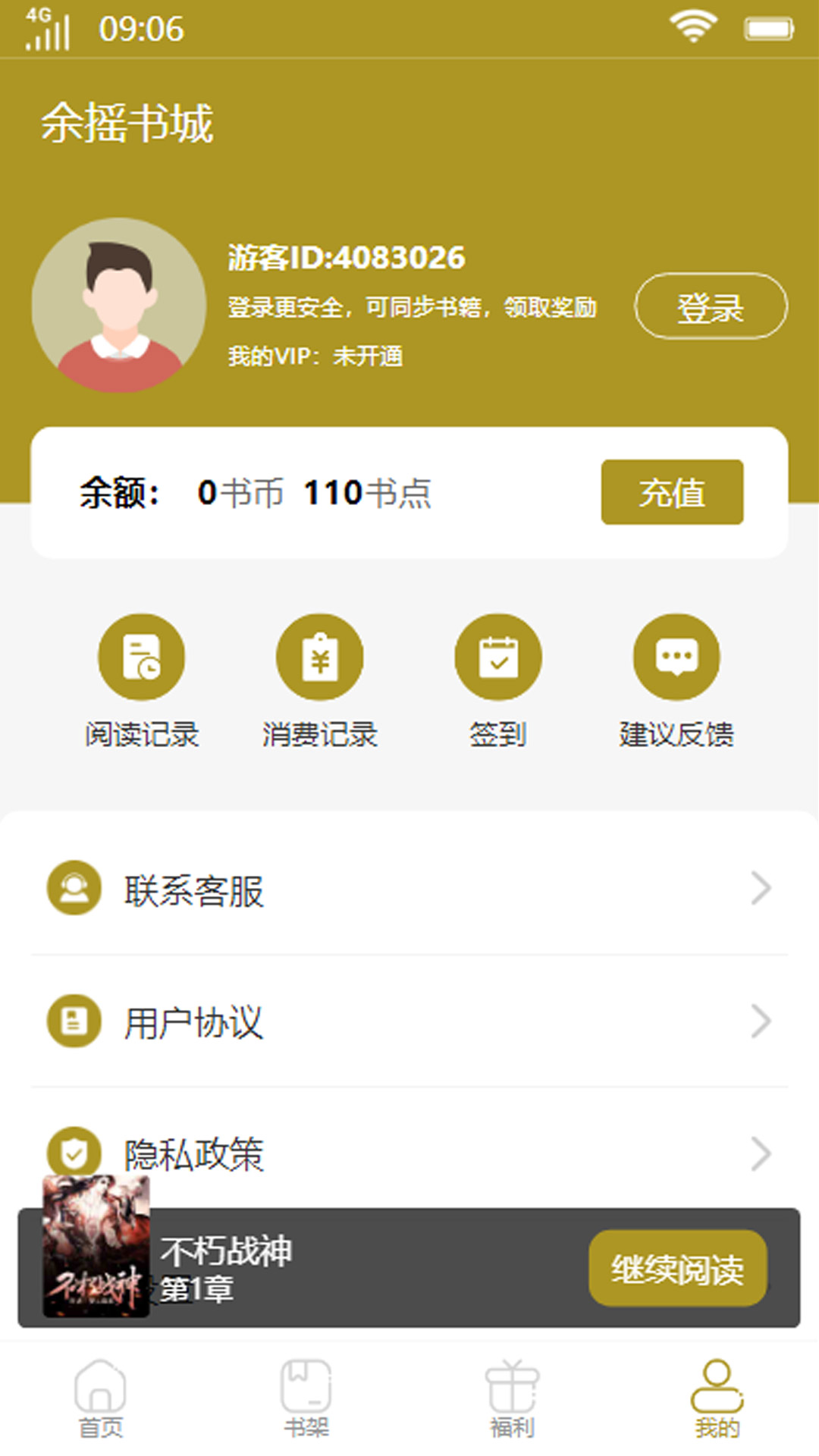This screenshot has width=819, height=1456.
Task: Hit 继续阅读 to resume reading
Action: 677,1266
